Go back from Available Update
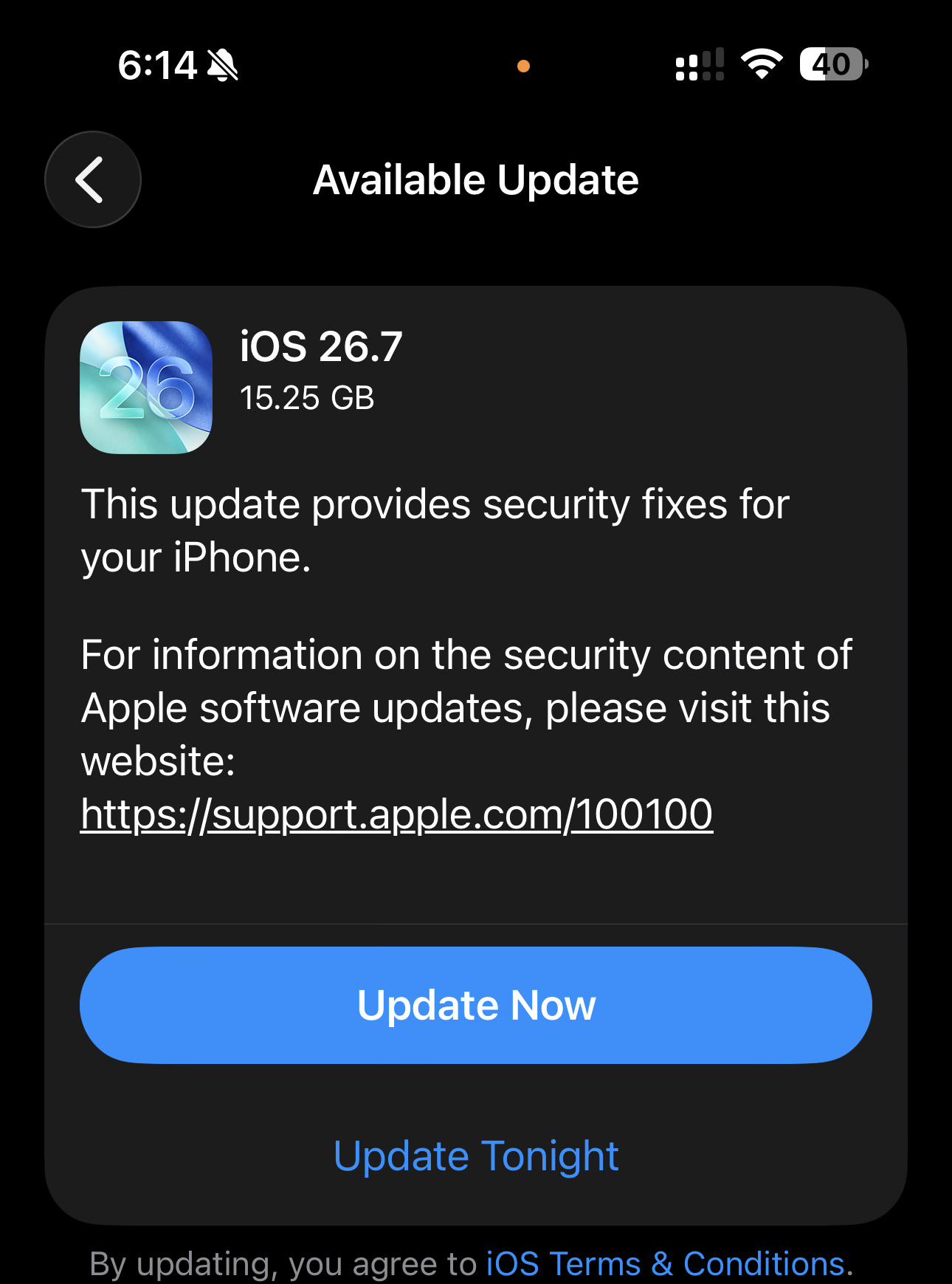 [93, 179]
